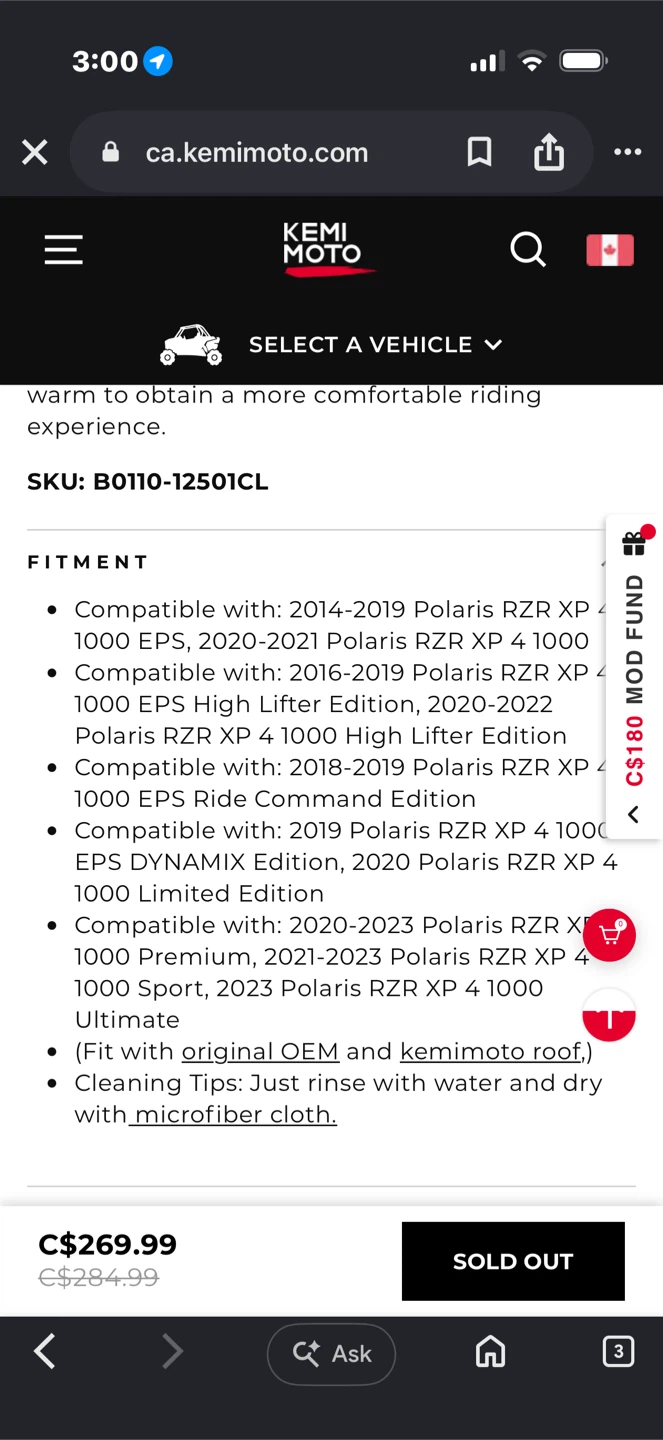663x1440 pixels.
Task: Open the microfiber cloth link
Action: pyautogui.click(x=232, y=1114)
